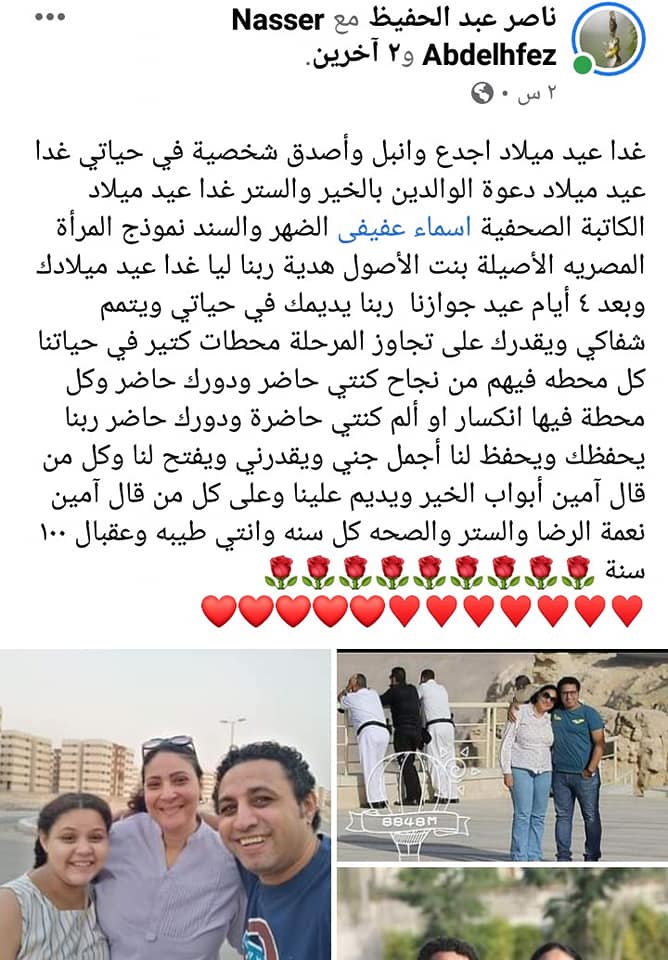Open ناصر عبد الحفيظ's profile picture

coord(607,37)
